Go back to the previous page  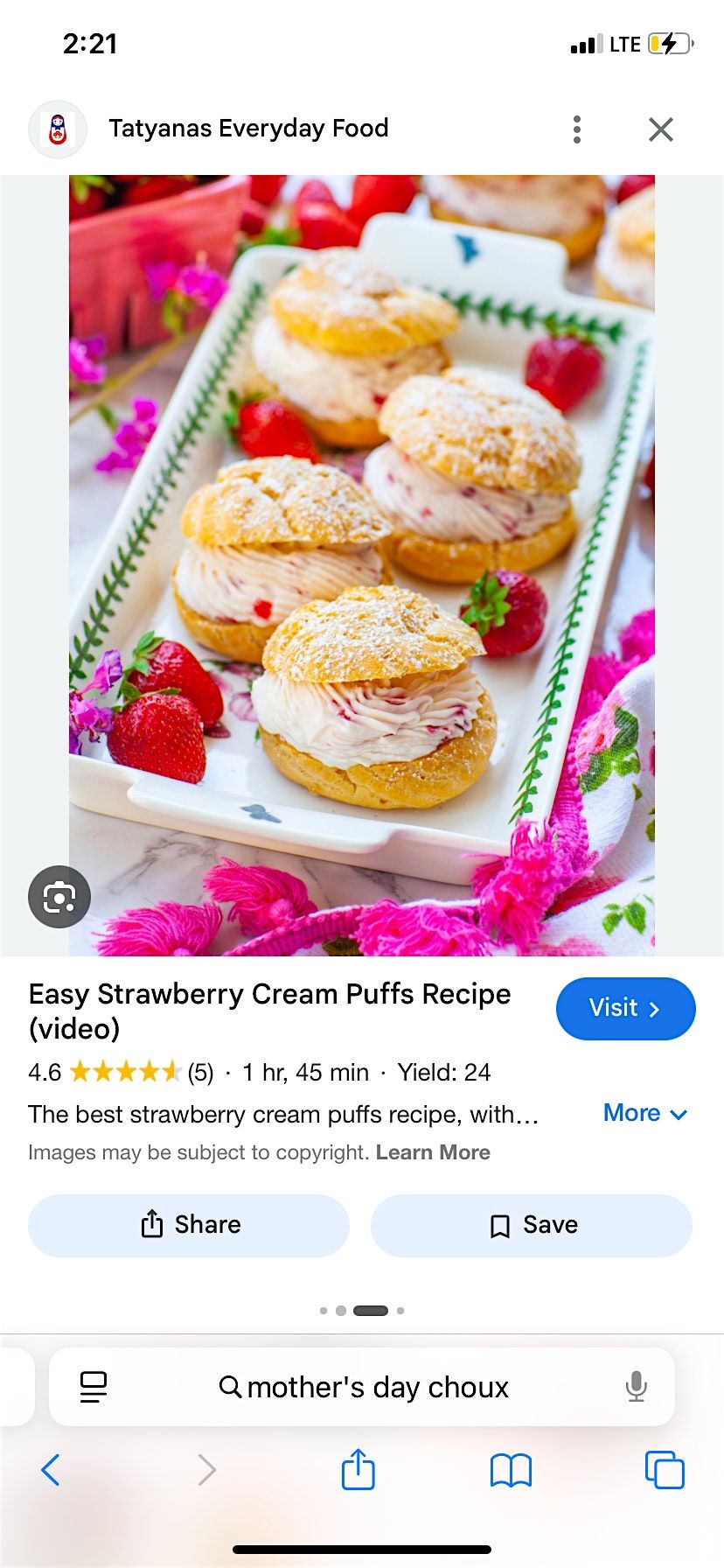51,1470
